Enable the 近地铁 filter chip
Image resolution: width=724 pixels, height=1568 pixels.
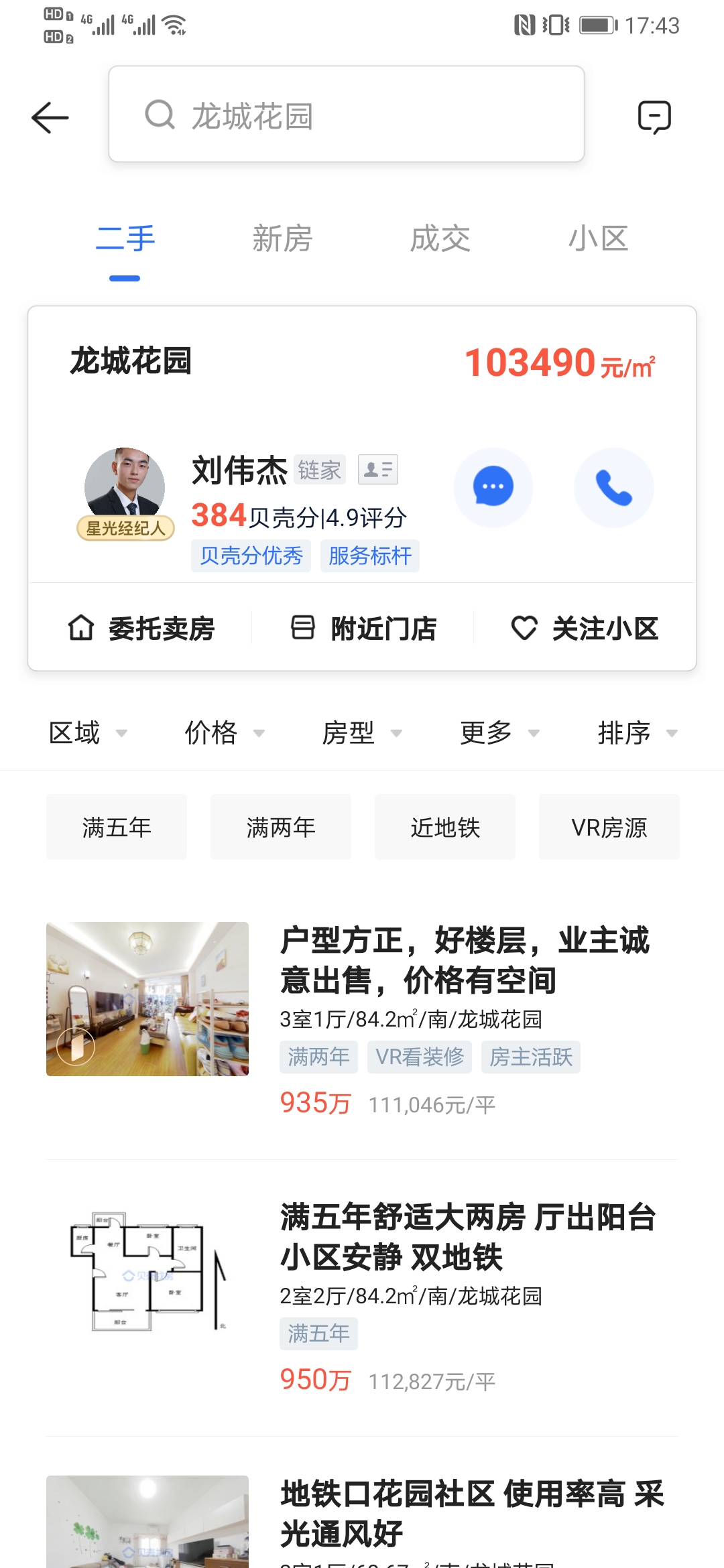coord(444,827)
